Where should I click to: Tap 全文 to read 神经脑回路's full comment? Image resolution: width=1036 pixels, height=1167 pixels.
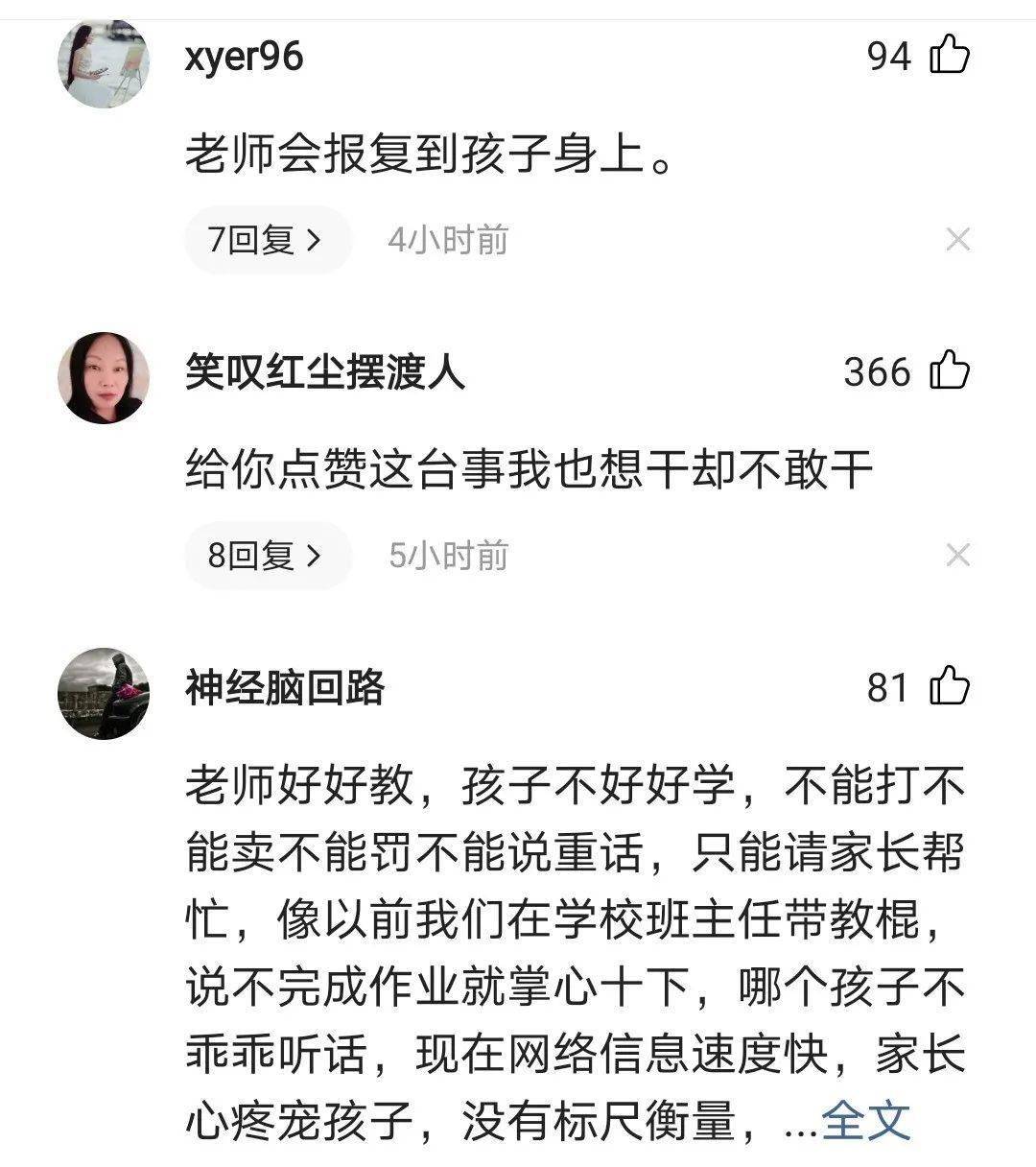[865, 1120]
